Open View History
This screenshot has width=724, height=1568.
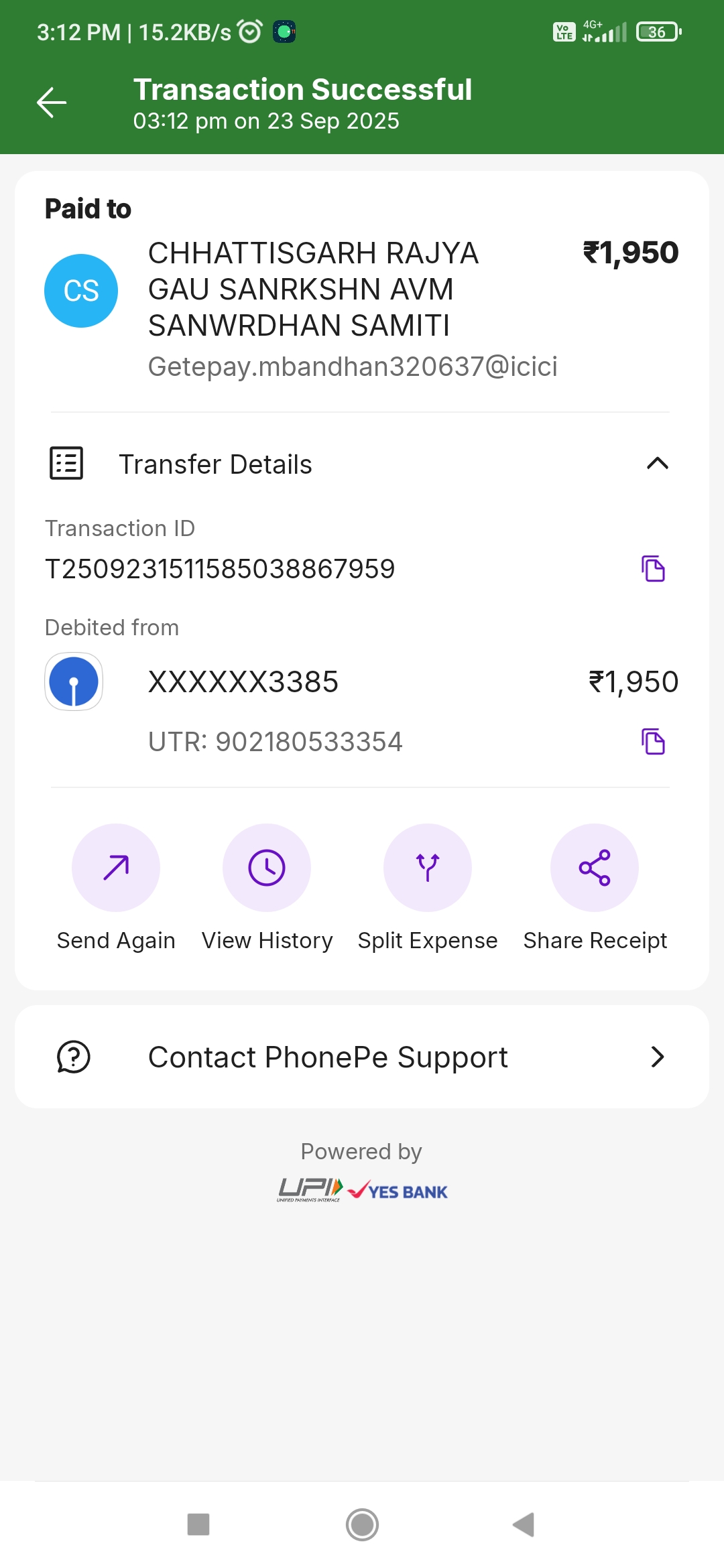pyautogui.click(x=267, y=868)
